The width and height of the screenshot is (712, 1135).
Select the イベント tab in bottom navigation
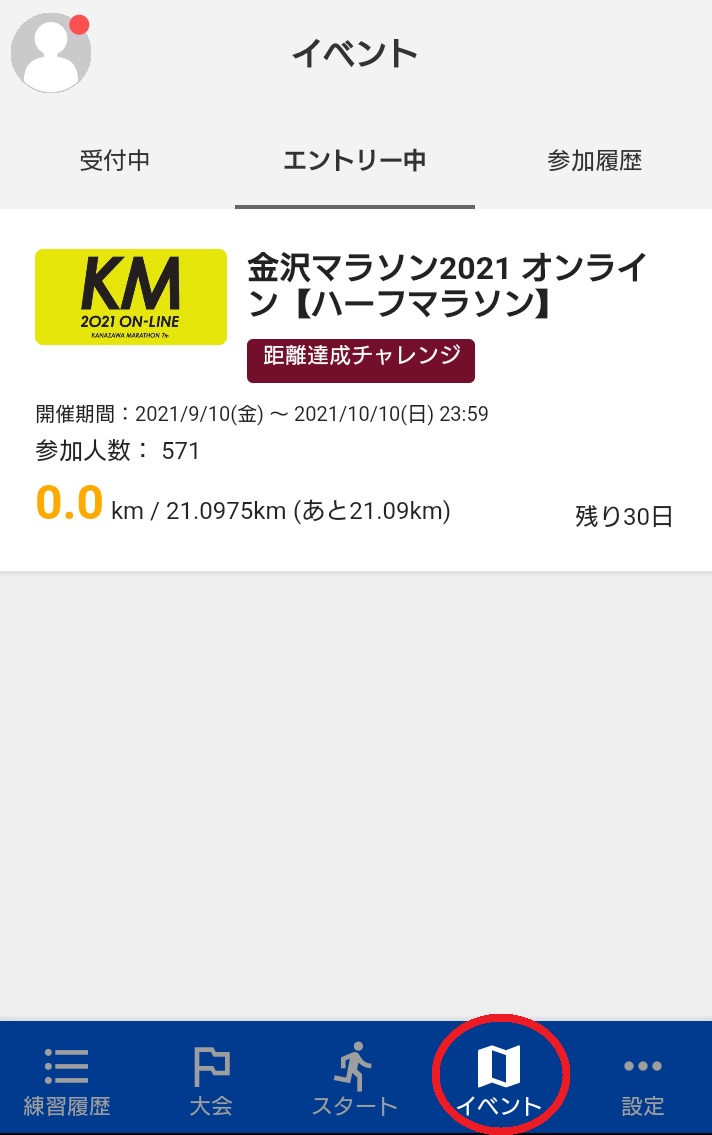point(499,1080)
